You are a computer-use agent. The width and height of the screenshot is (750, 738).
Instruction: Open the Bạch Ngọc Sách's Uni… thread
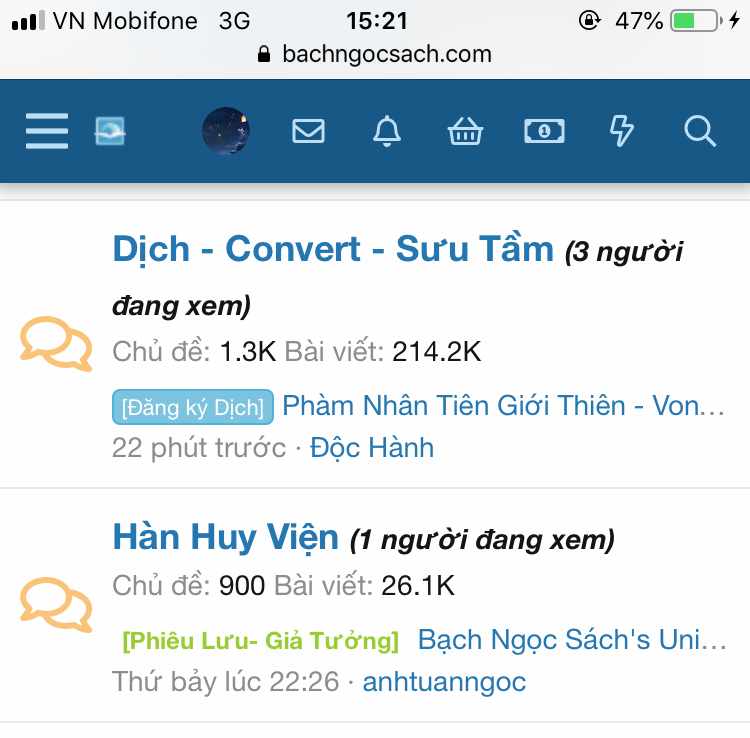pyautogui.click(x=572, y=640)
